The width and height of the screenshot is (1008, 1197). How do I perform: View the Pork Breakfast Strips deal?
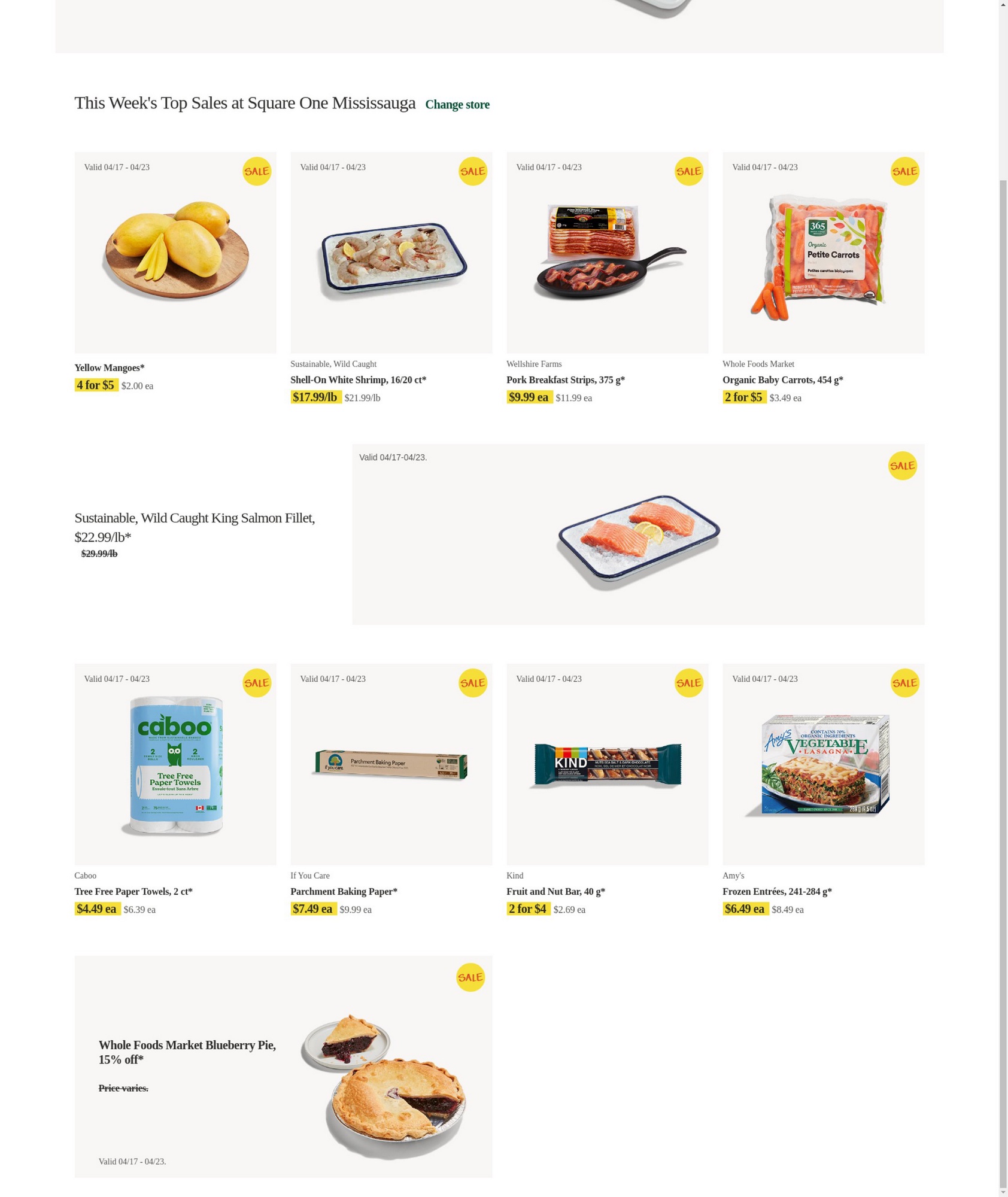coord(607,253)
